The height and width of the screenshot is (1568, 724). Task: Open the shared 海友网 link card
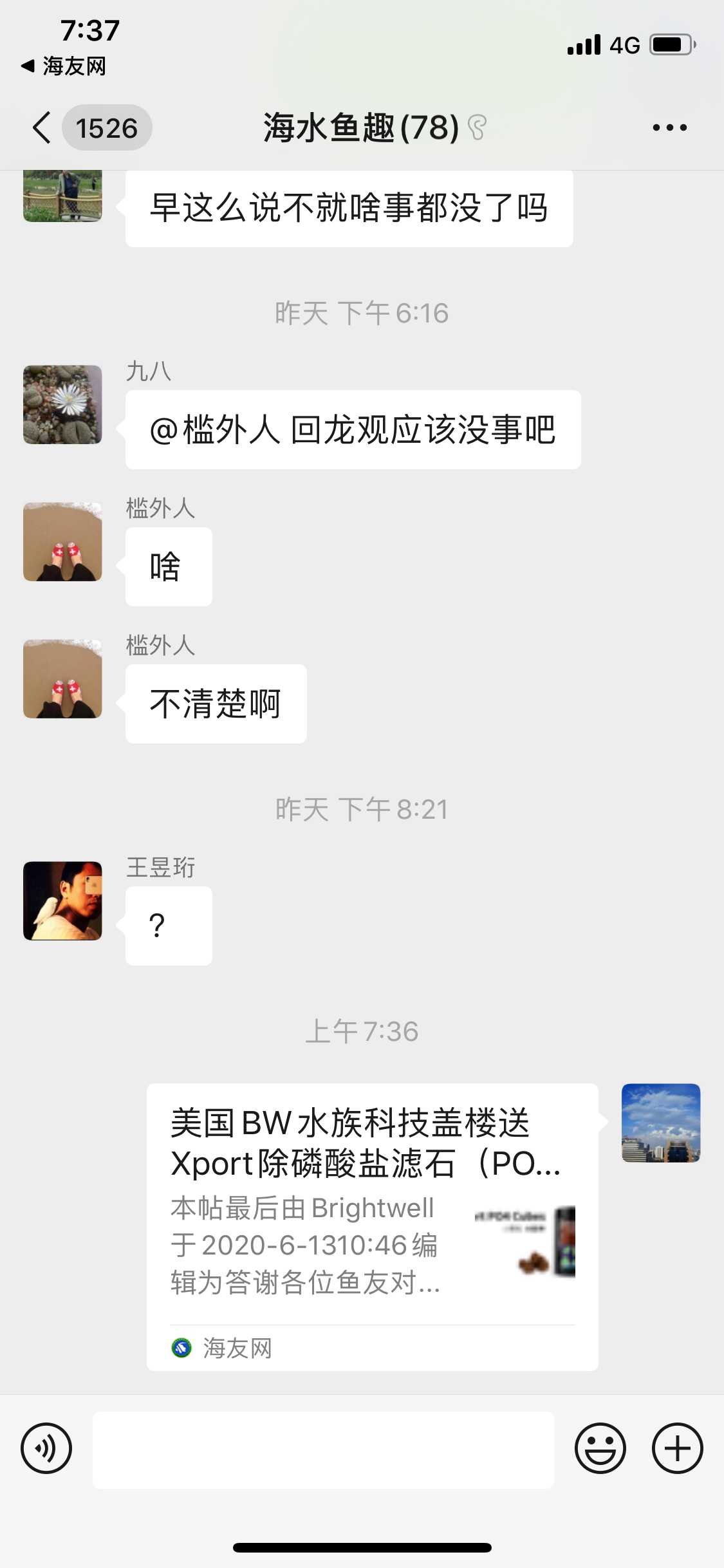[372, 1226]
